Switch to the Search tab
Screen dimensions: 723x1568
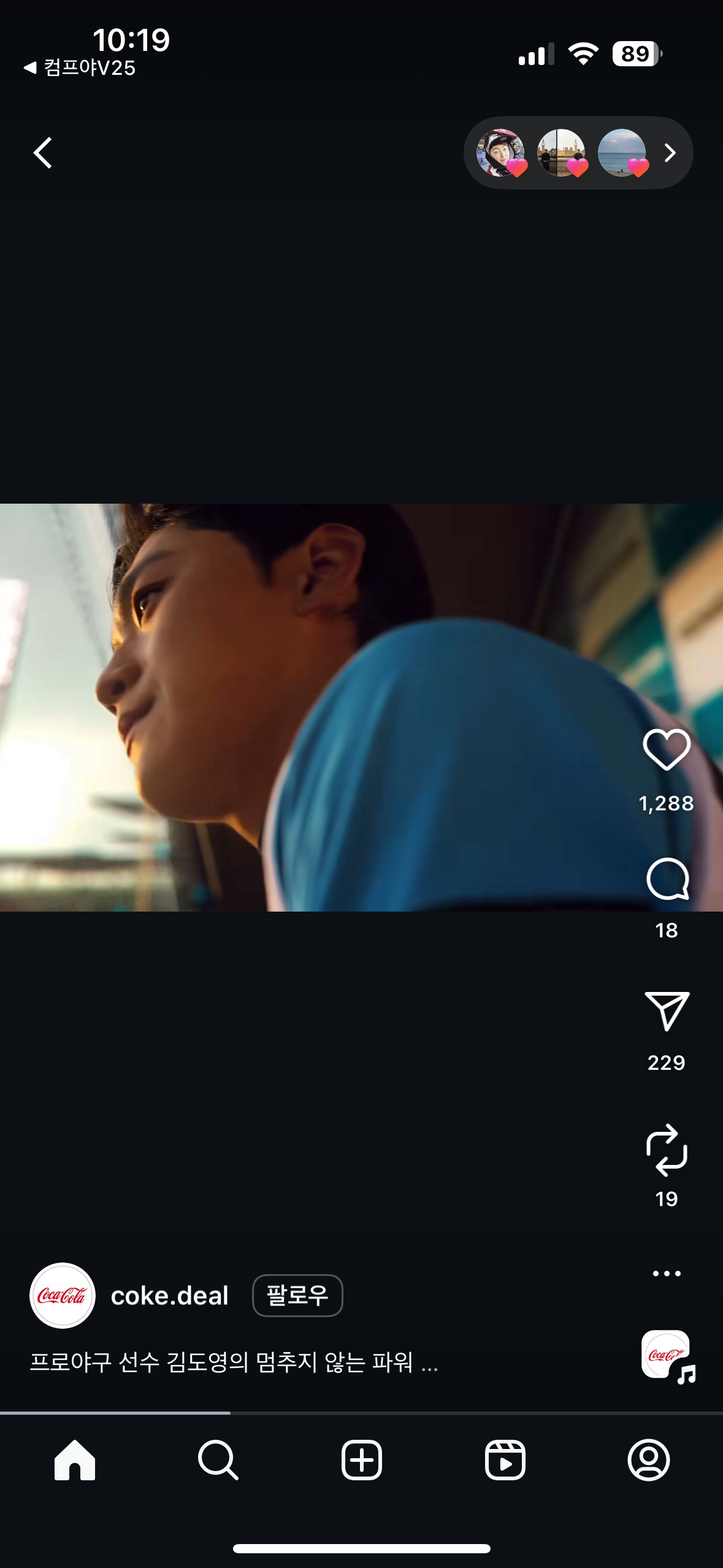tap(218, 1460)
